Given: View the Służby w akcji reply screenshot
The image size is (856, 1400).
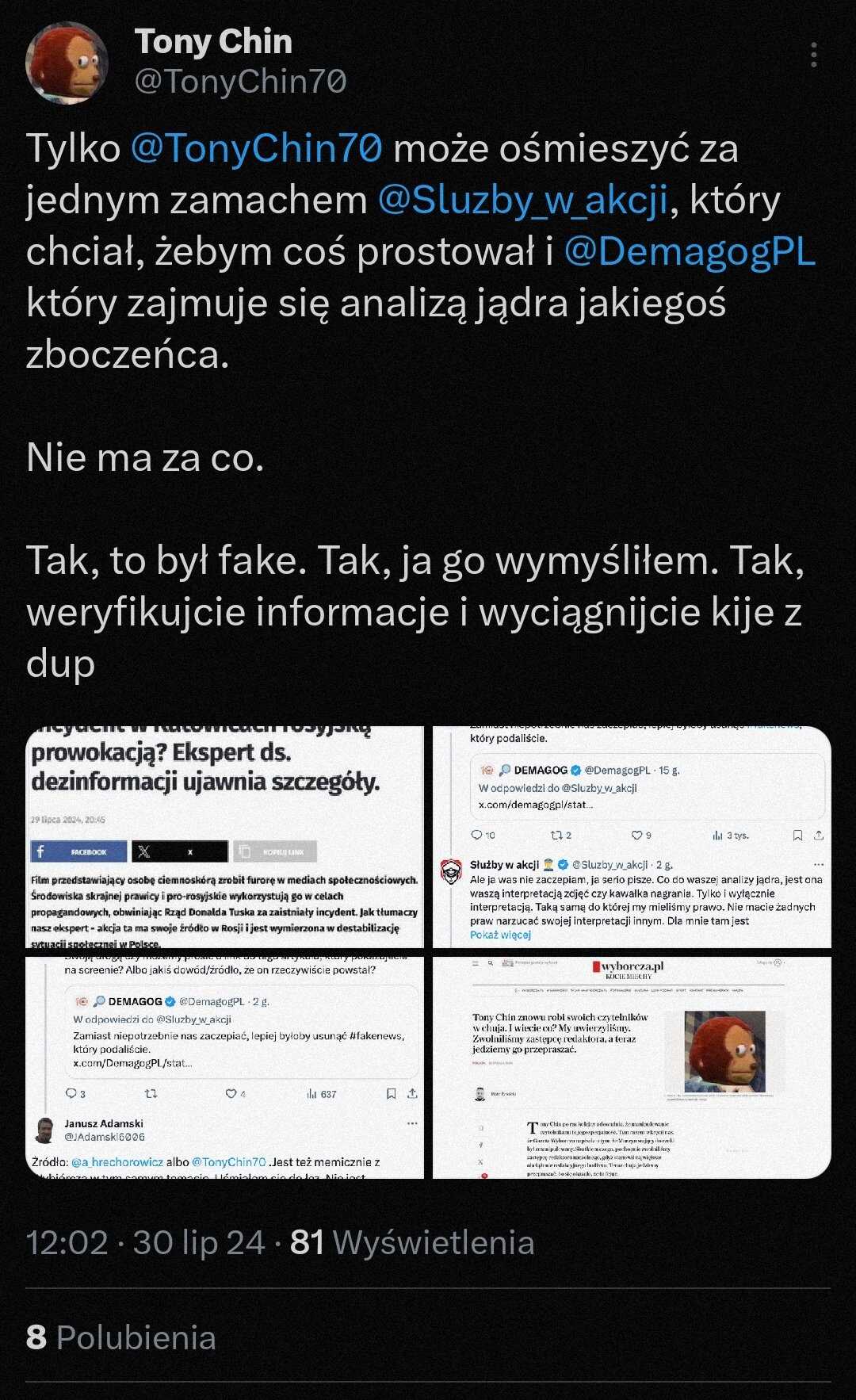Looking at the screenshot, I should coord(632,837).
